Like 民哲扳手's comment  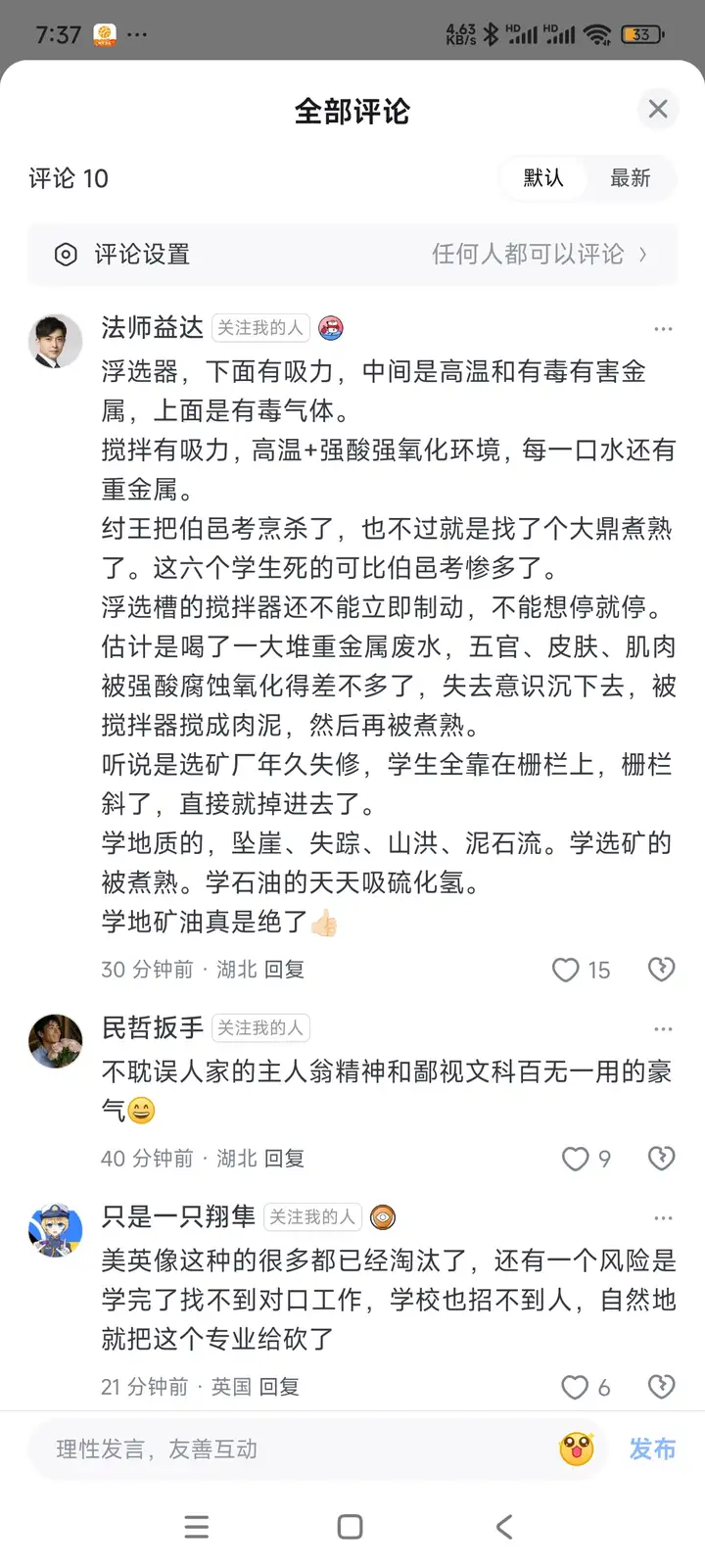[x=575, y=1159]
